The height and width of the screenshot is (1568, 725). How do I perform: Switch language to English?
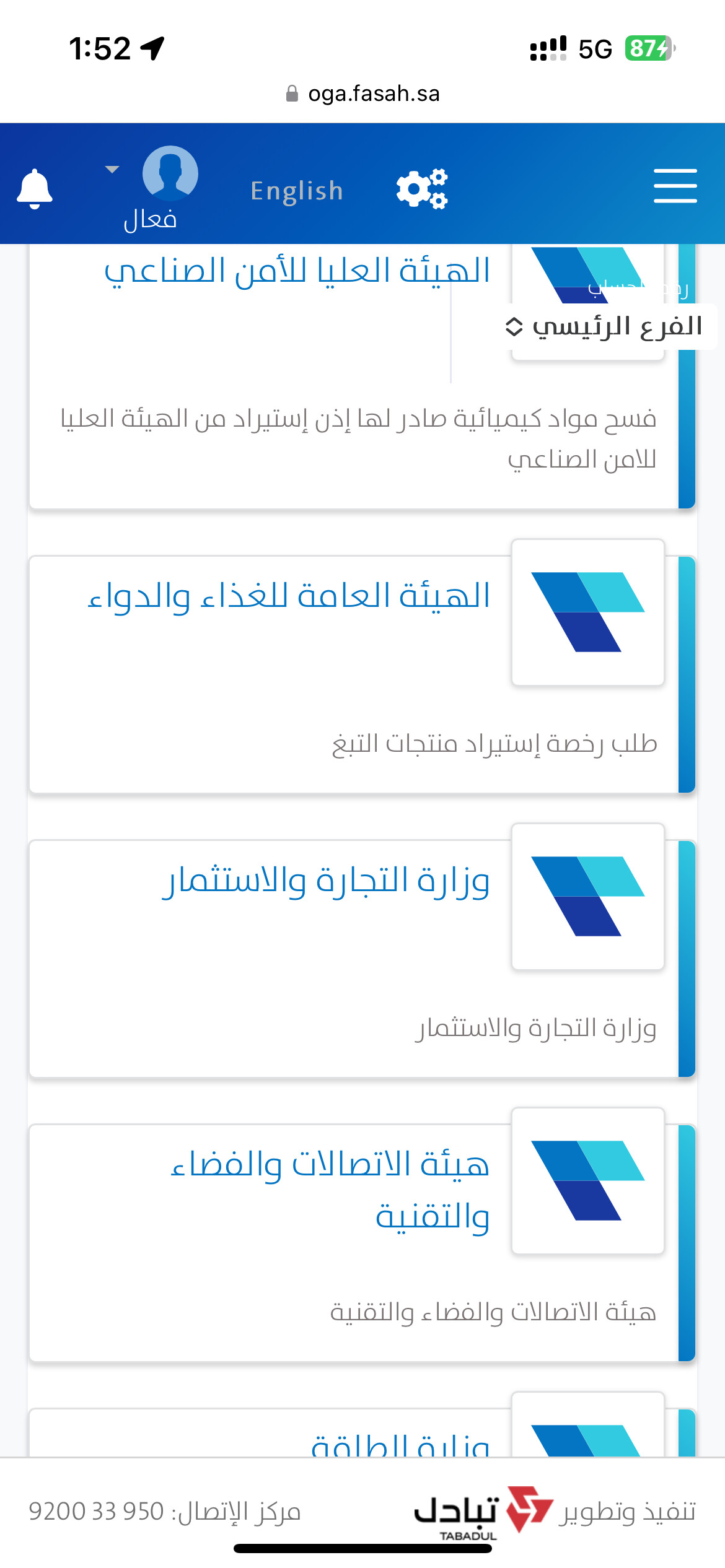pos(297,191)
